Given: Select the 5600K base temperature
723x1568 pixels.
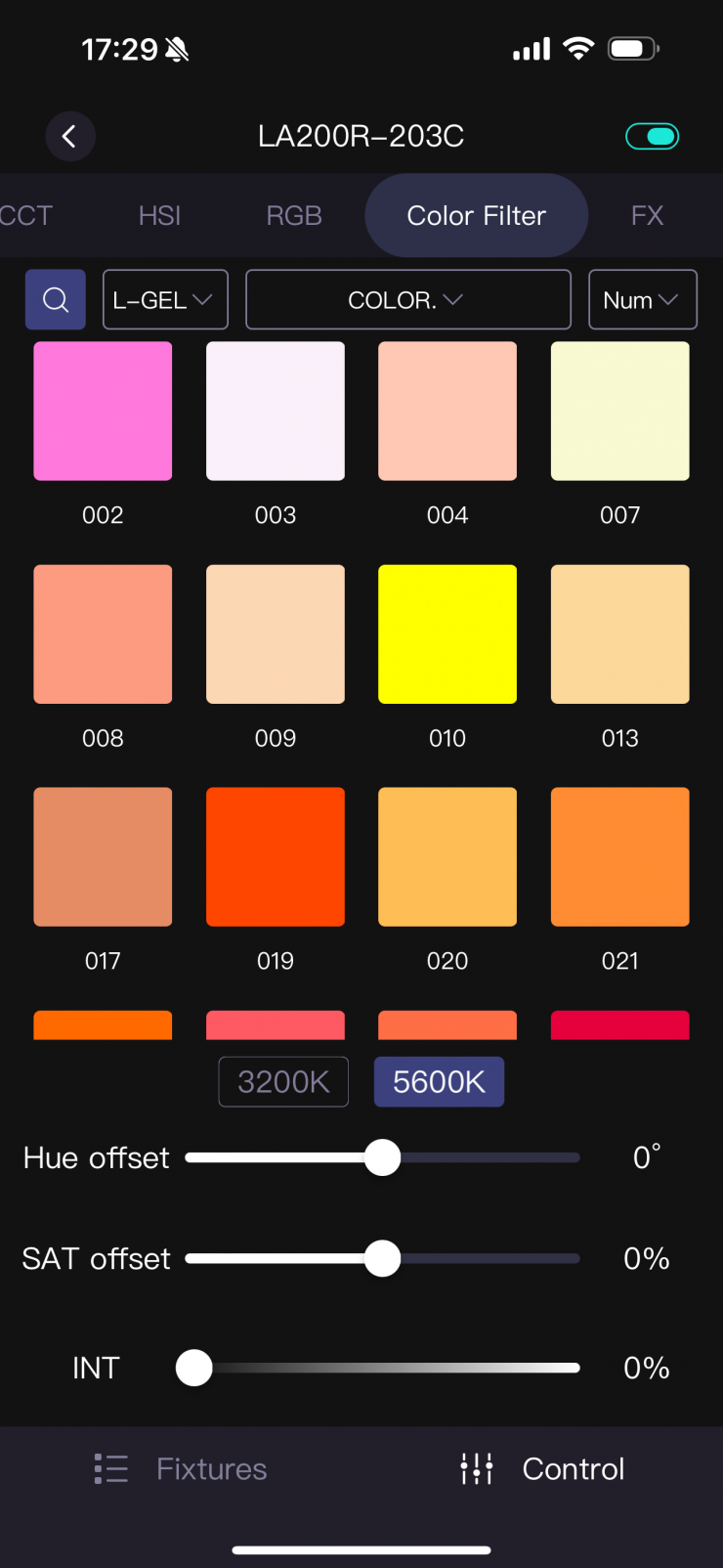Looking at the screenshot, I should point(439,1081).
